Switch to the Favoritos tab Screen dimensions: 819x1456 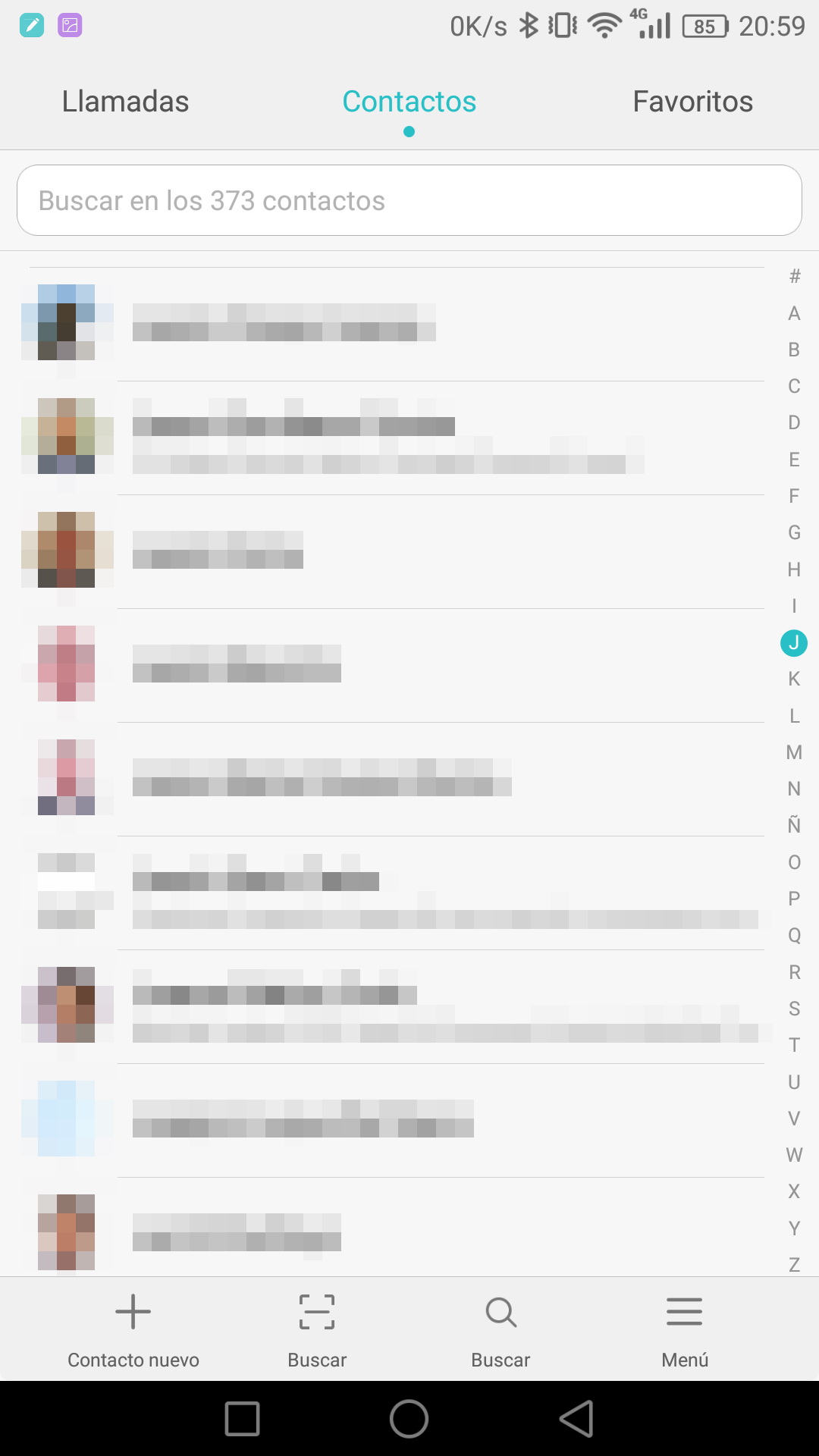pyautogui.click(x=692, y=102)
